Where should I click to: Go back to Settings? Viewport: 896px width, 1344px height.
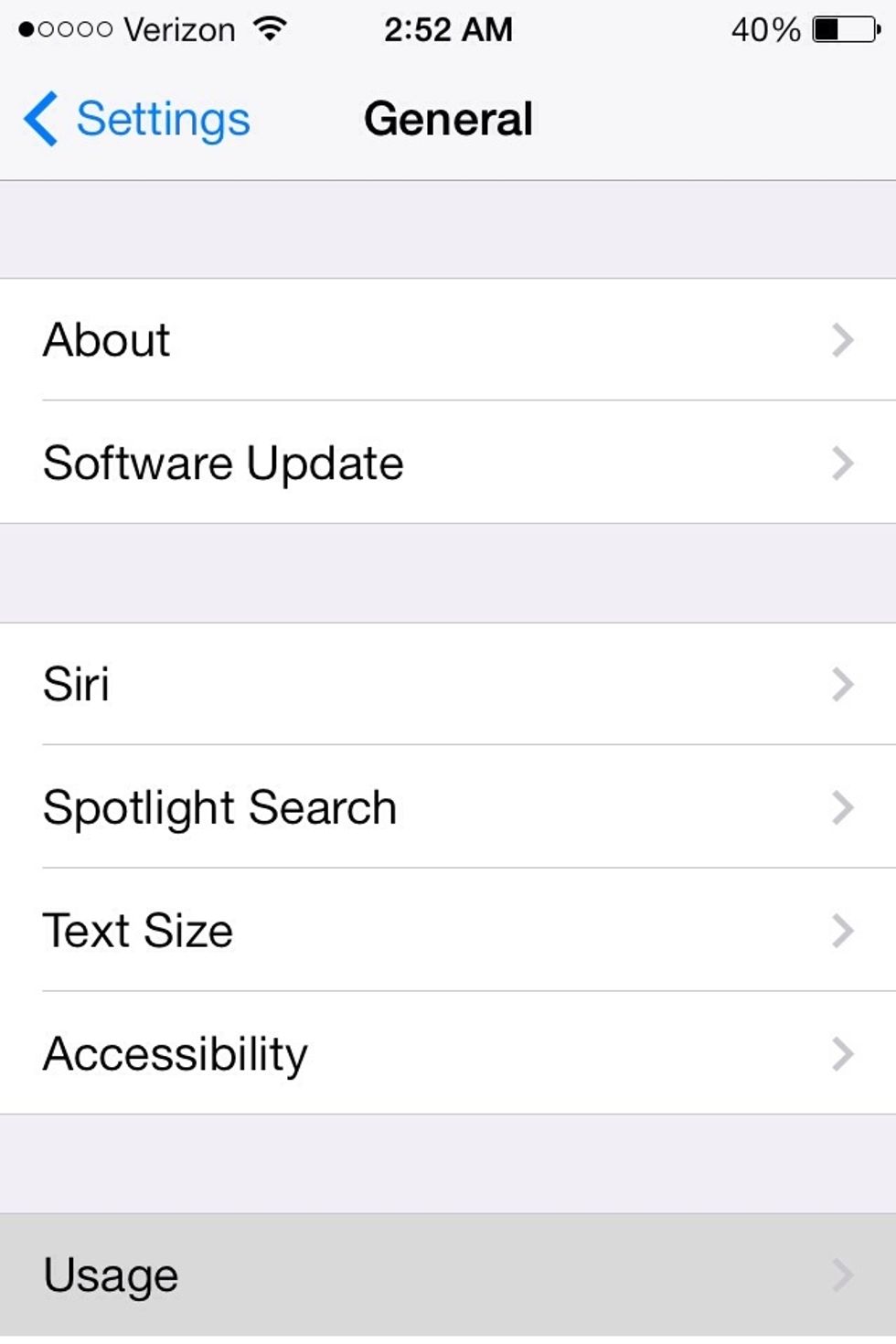[x=137, y=119]
